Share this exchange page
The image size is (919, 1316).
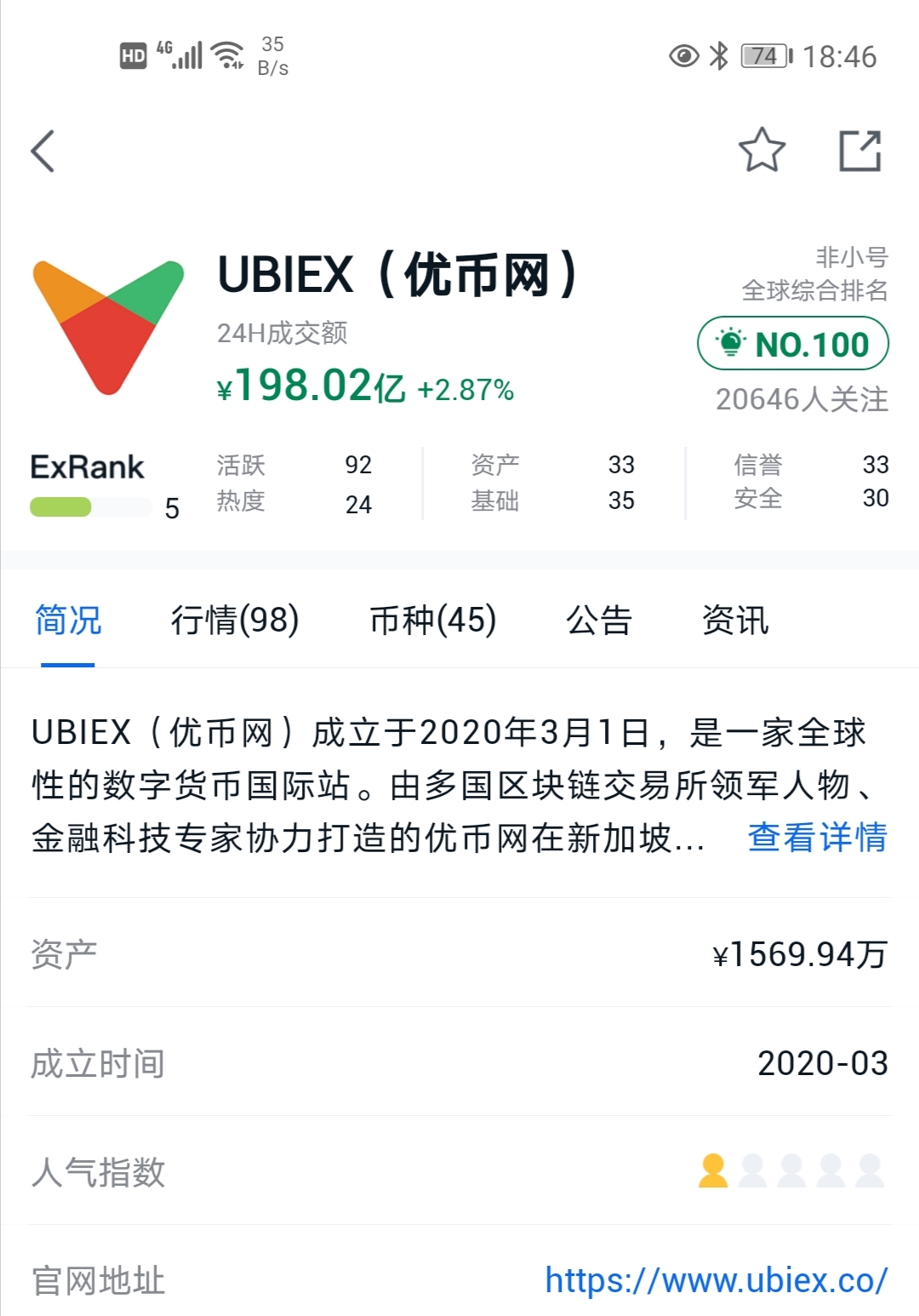click(x=859, y=152)
